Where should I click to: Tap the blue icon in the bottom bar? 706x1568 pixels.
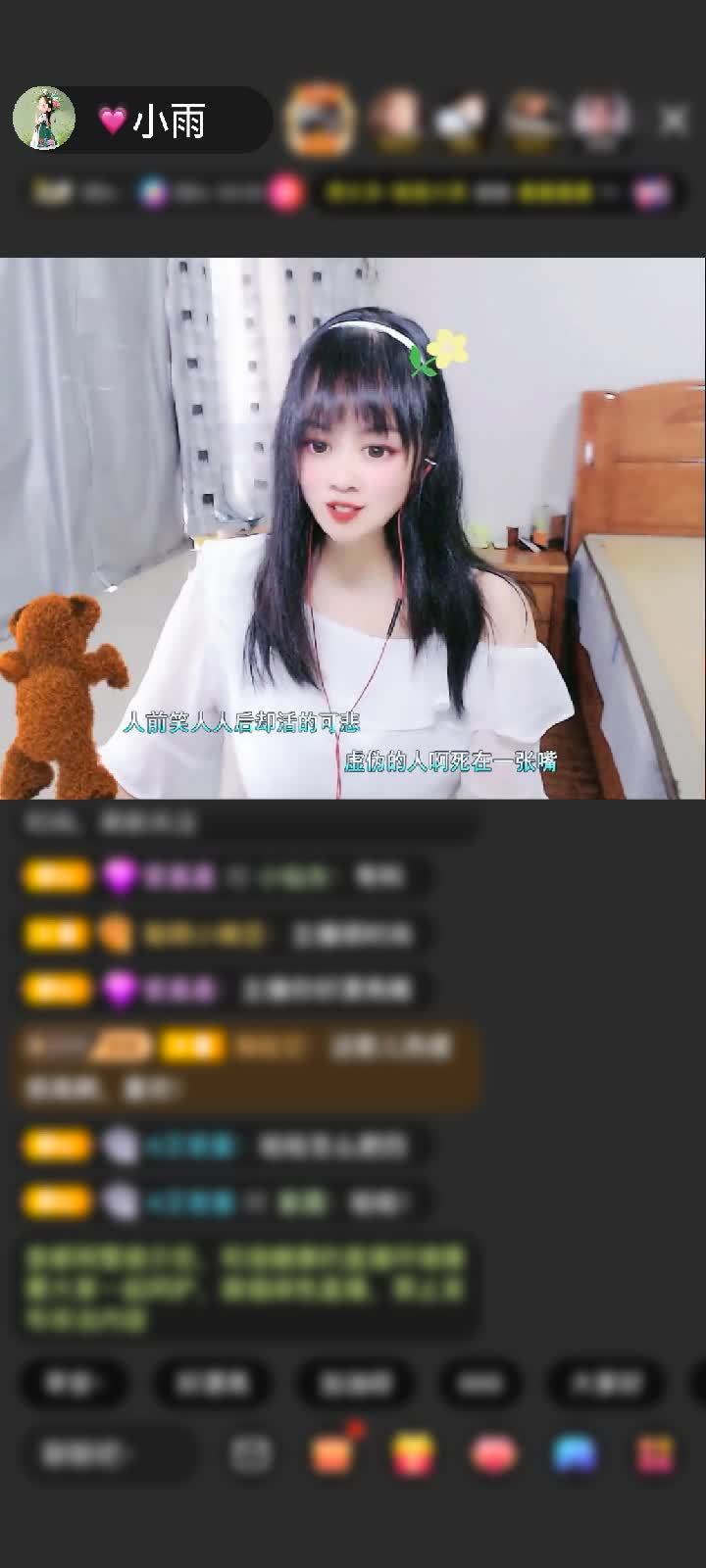[x=576, y=1454]
